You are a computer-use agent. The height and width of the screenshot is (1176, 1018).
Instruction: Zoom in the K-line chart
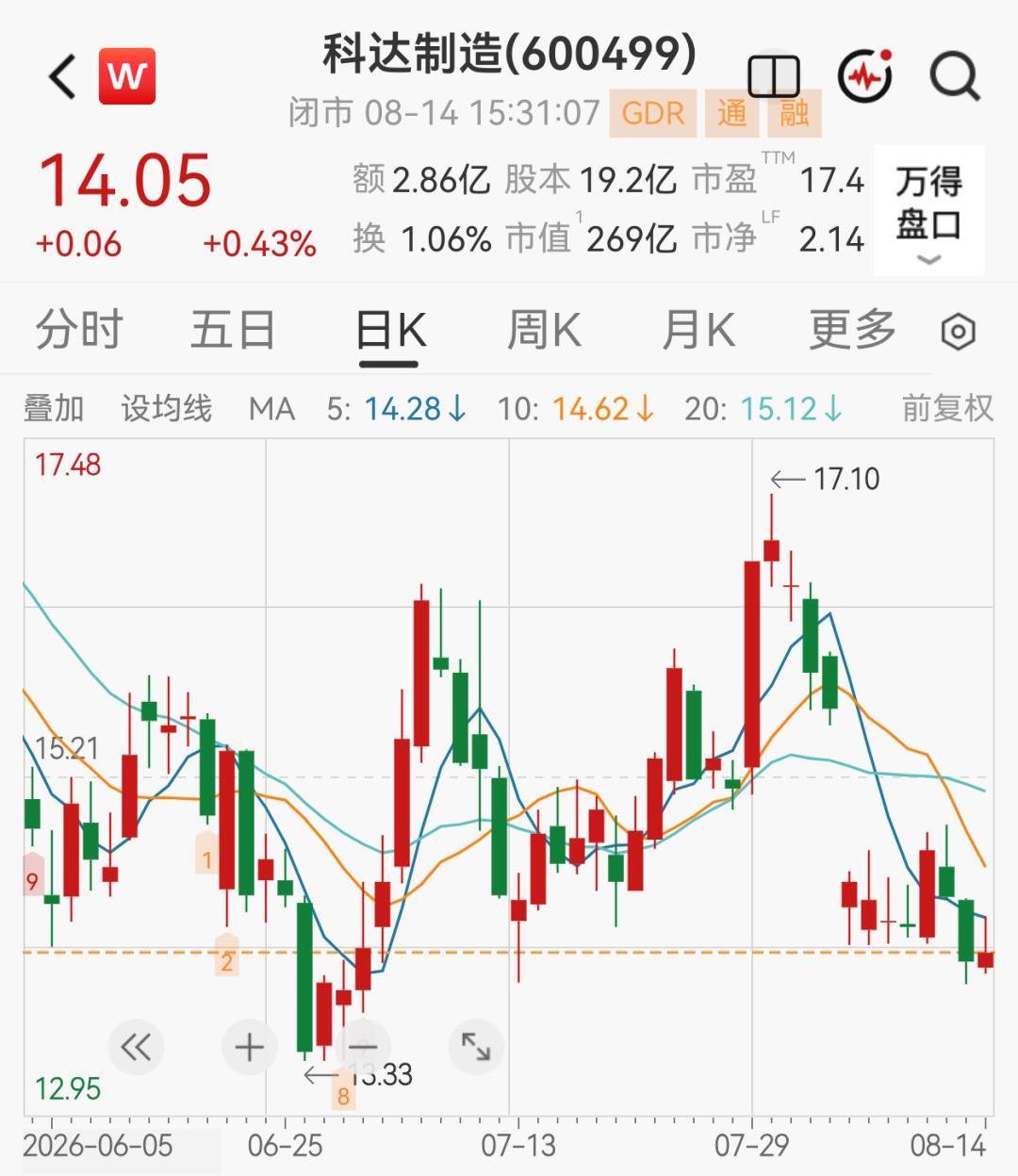[250, 1047]
